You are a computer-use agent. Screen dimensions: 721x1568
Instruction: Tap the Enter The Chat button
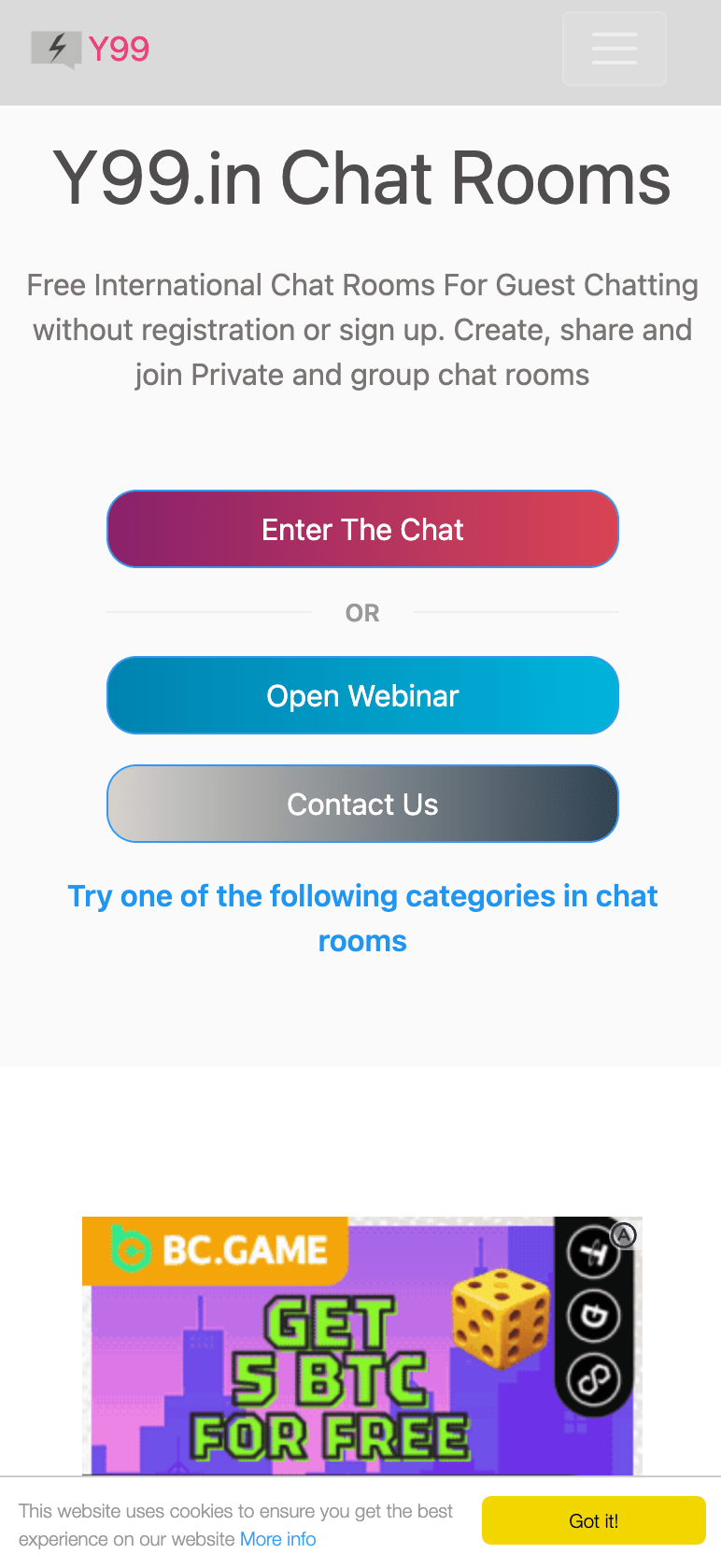pos(362,529)
